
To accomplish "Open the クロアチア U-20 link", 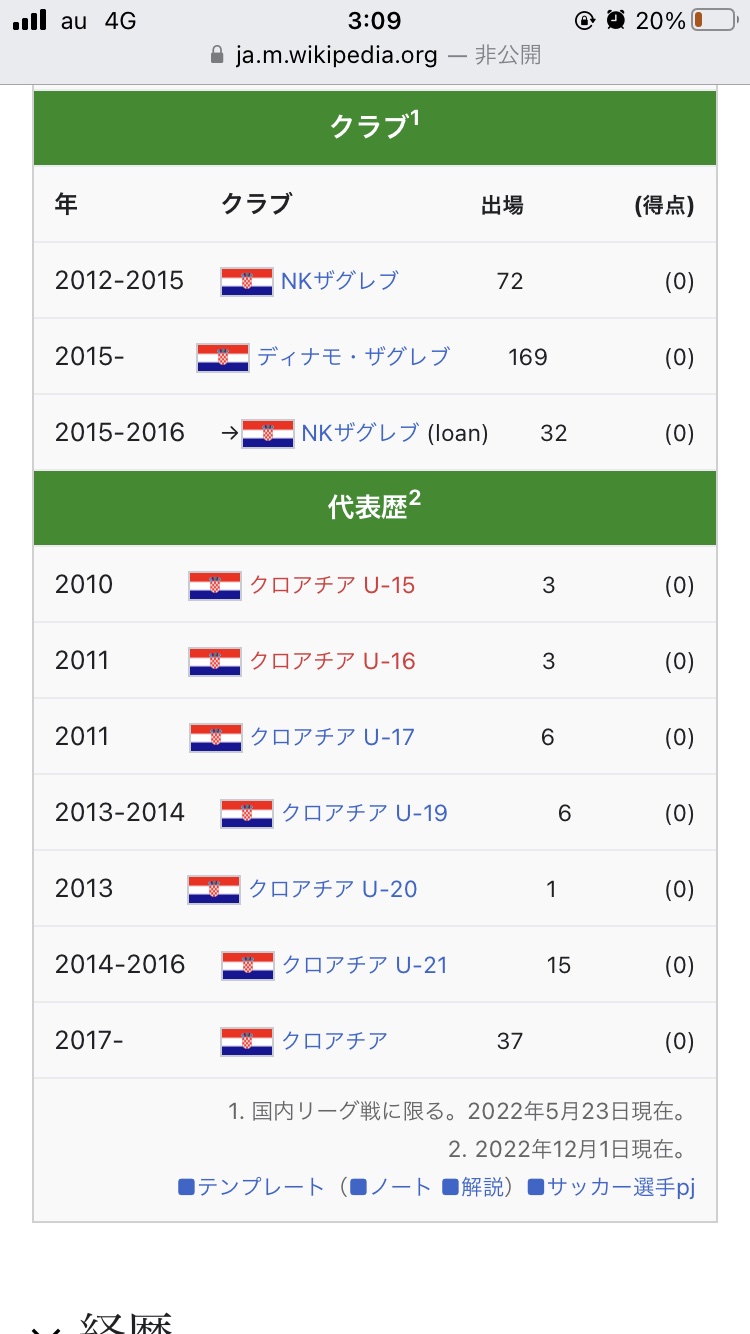I will [333, 889].
